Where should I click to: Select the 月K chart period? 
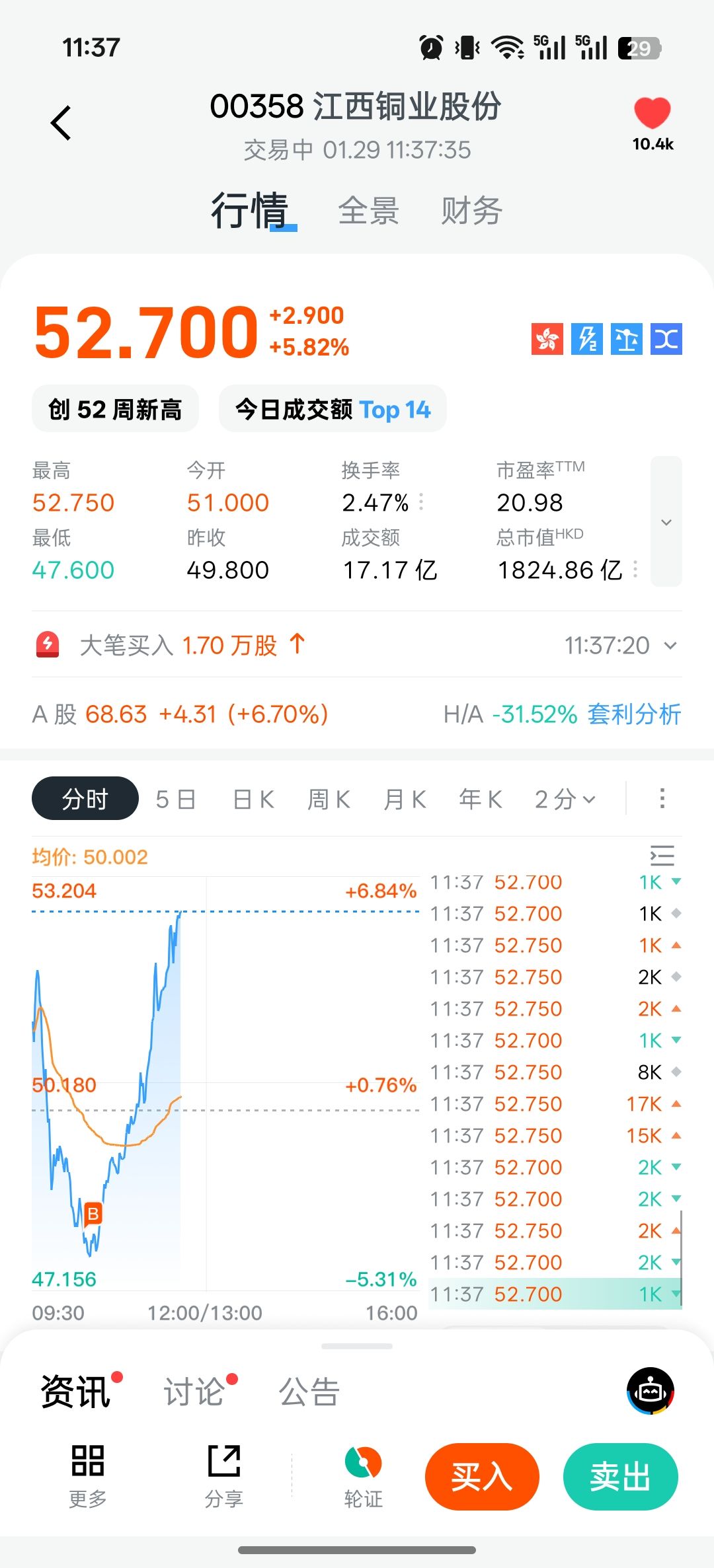pyautogui.click(x=405, y=800)
